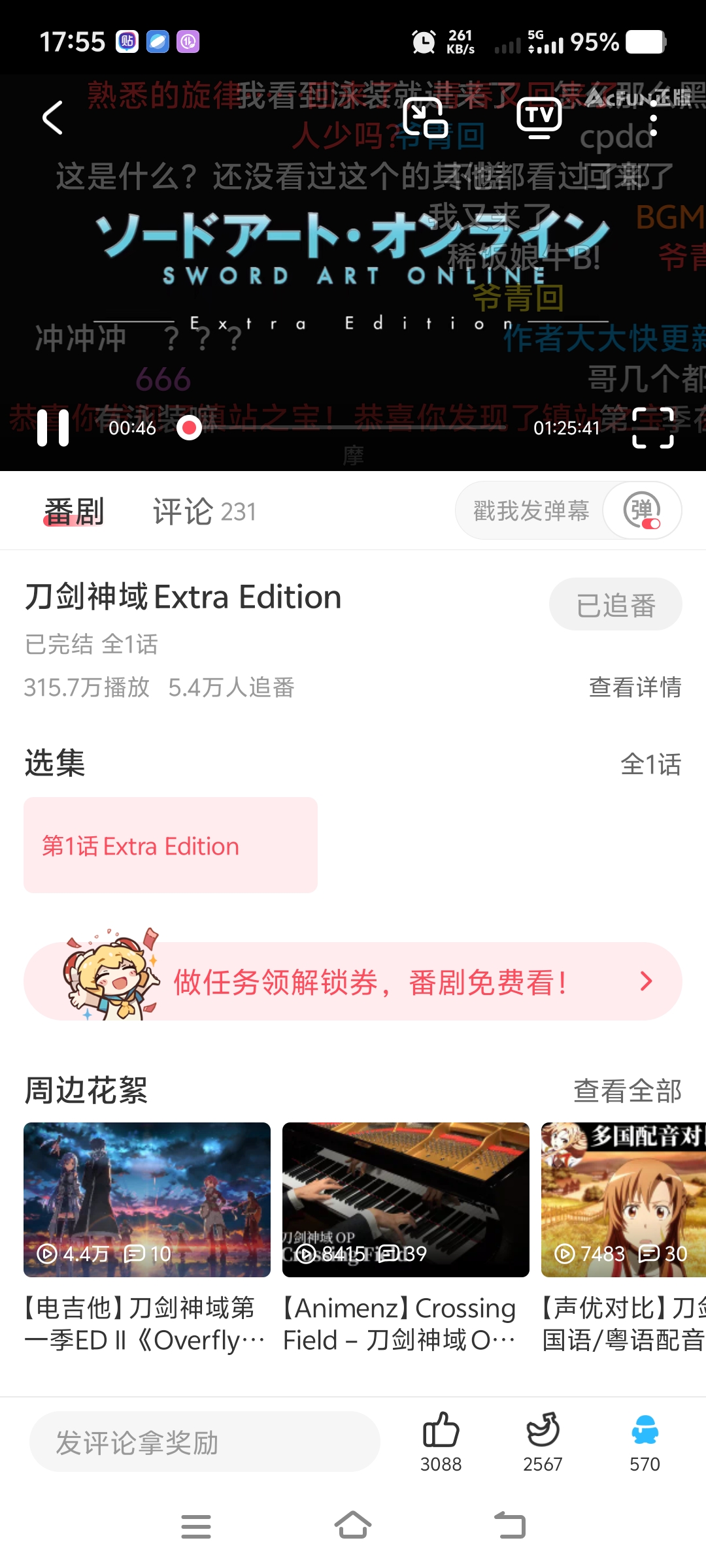This screenshot has width=706, height=1568.
Task: Toggle the 弹 danmaku switch
Action: [642, 511]
